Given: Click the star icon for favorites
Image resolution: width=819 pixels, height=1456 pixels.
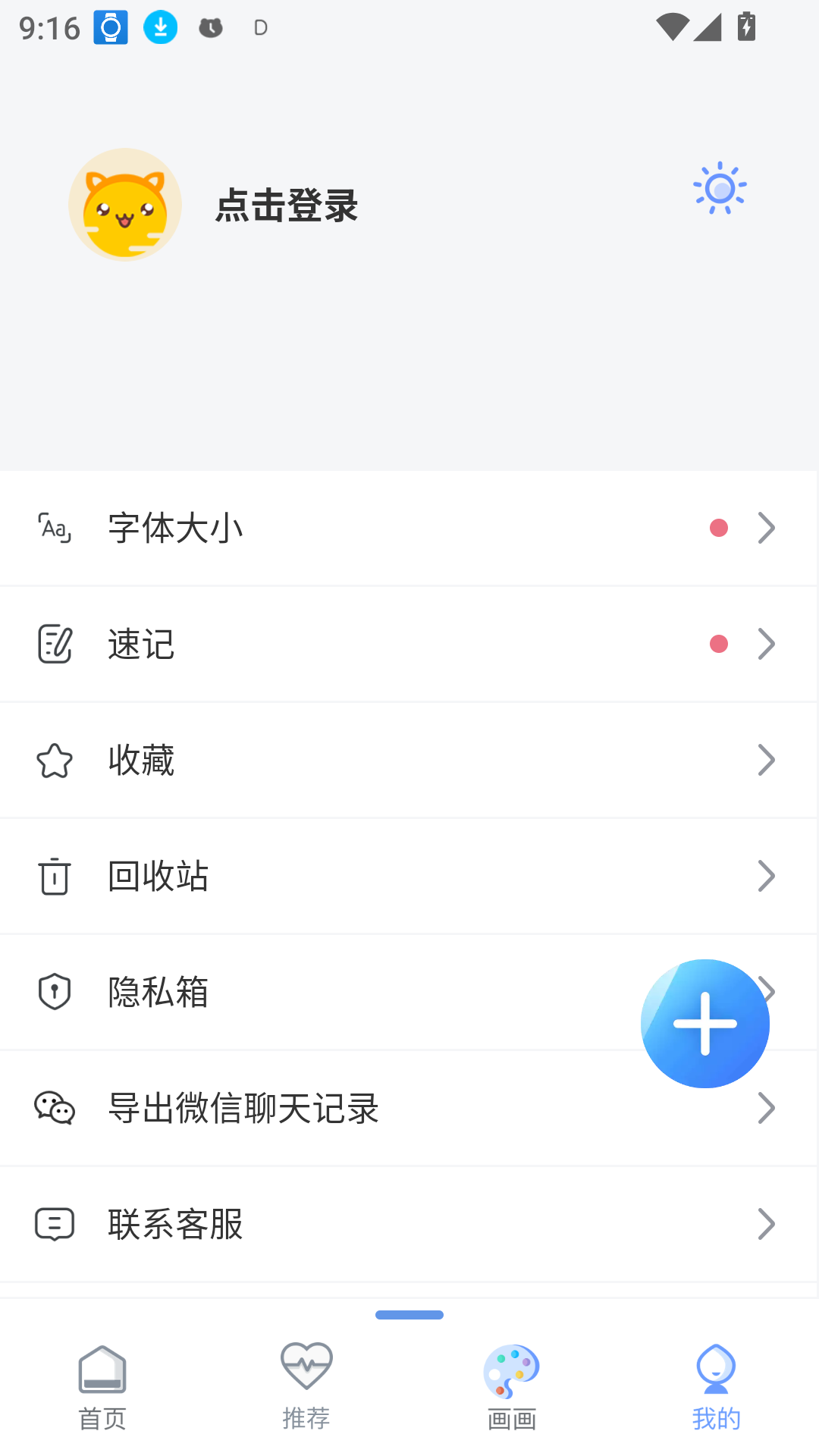Looking at the screenshot, I should (53, 760).
